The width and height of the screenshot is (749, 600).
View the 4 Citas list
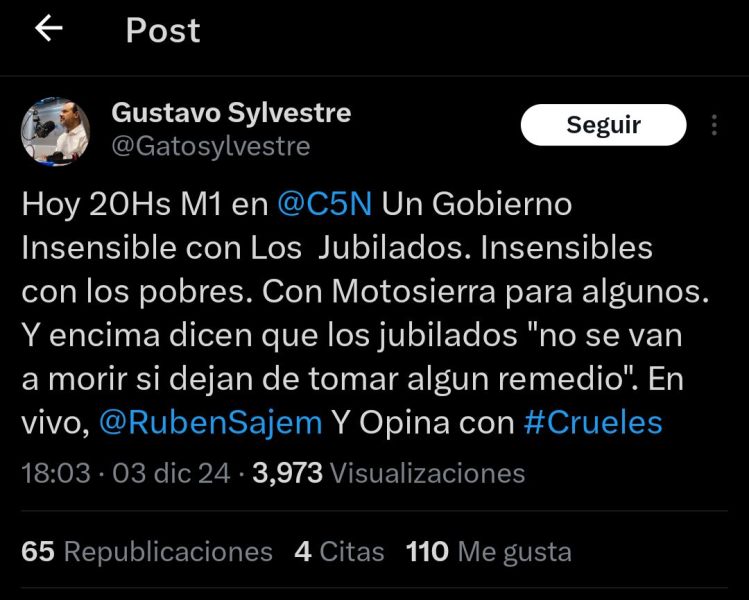pos(339,551)
